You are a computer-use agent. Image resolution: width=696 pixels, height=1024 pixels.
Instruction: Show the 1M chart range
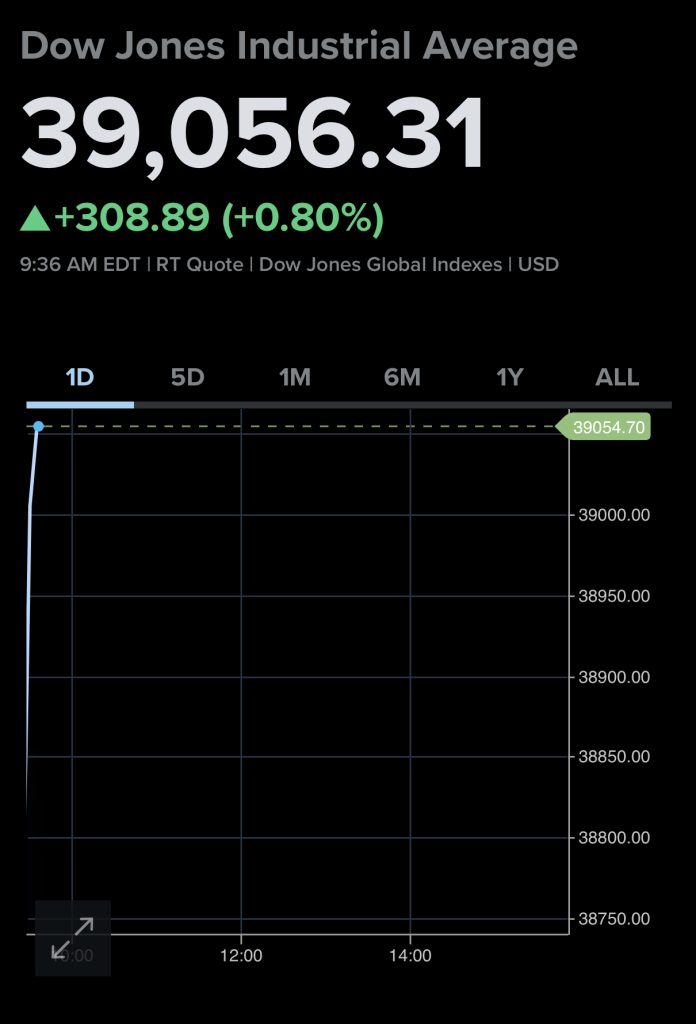tap(295, 377)
